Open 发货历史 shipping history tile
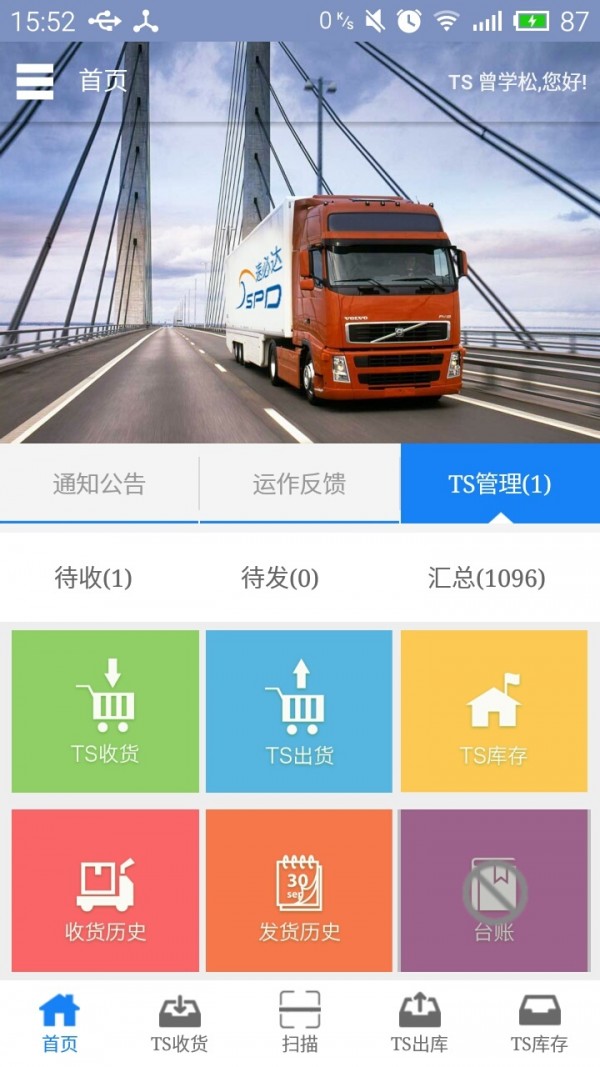Viewport: 600px width, 1067px height. (299, 890)
